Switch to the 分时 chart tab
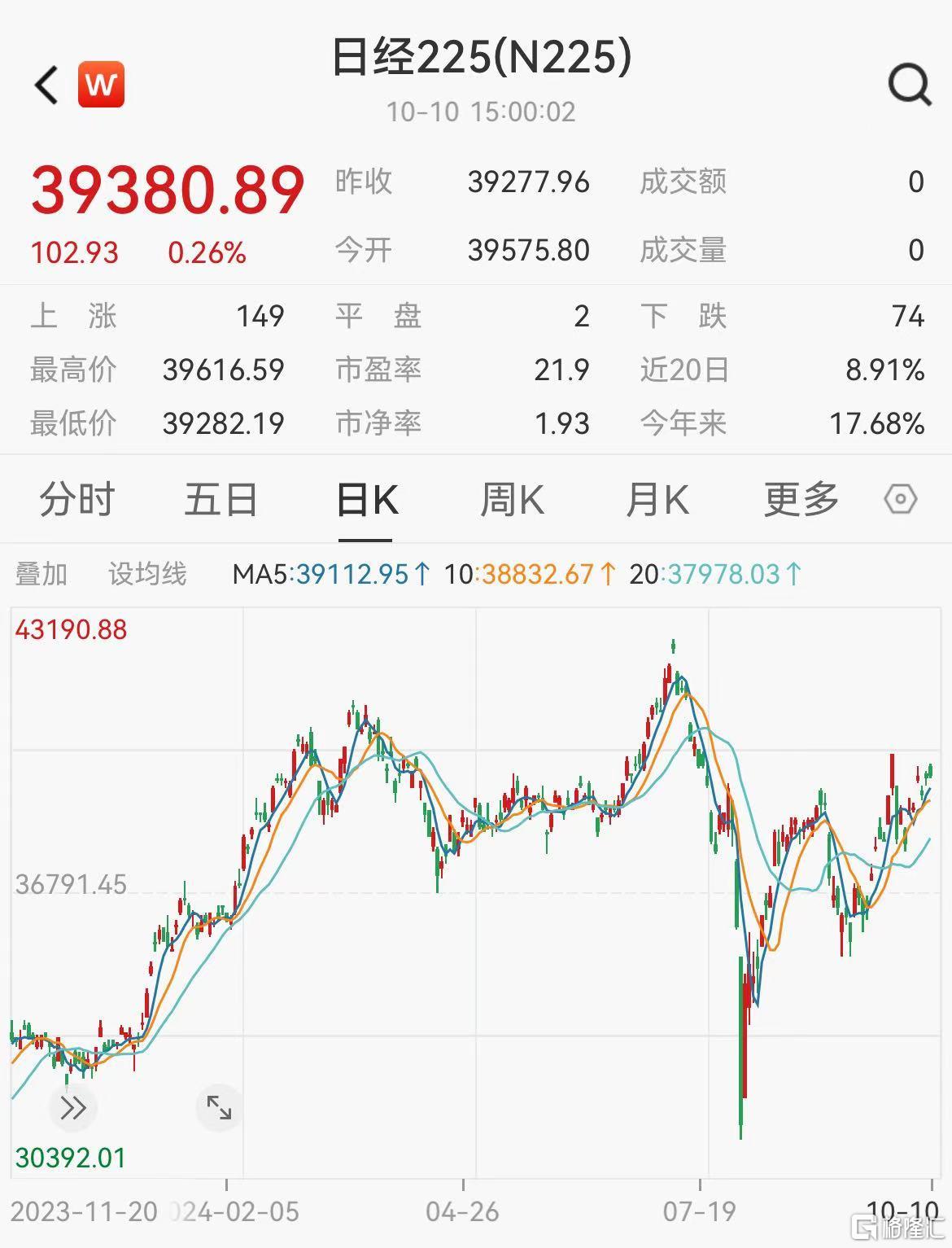The height and width of the screenshot is (1248, 952). (x=76, y=500)
